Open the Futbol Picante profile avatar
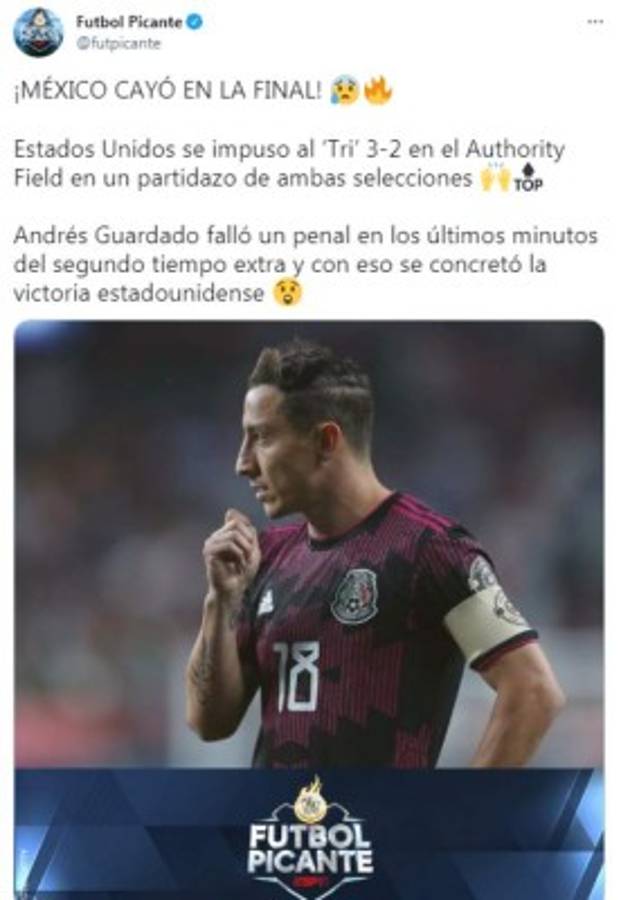 coord(38,31)
